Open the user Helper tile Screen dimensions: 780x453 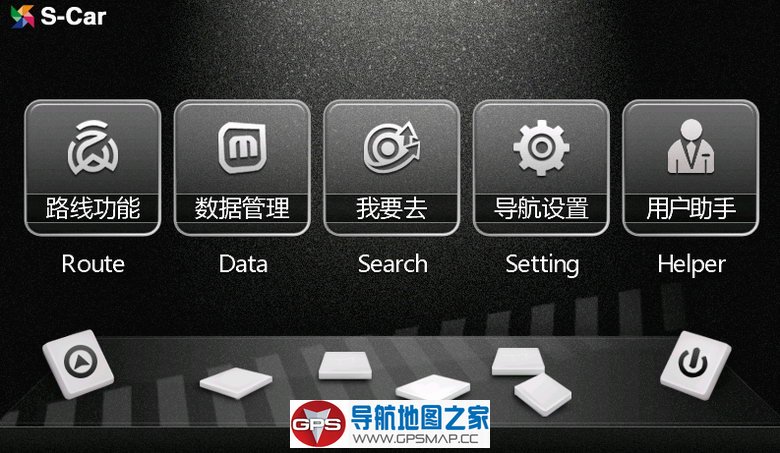pyautogui.click(x=690, y=168)
